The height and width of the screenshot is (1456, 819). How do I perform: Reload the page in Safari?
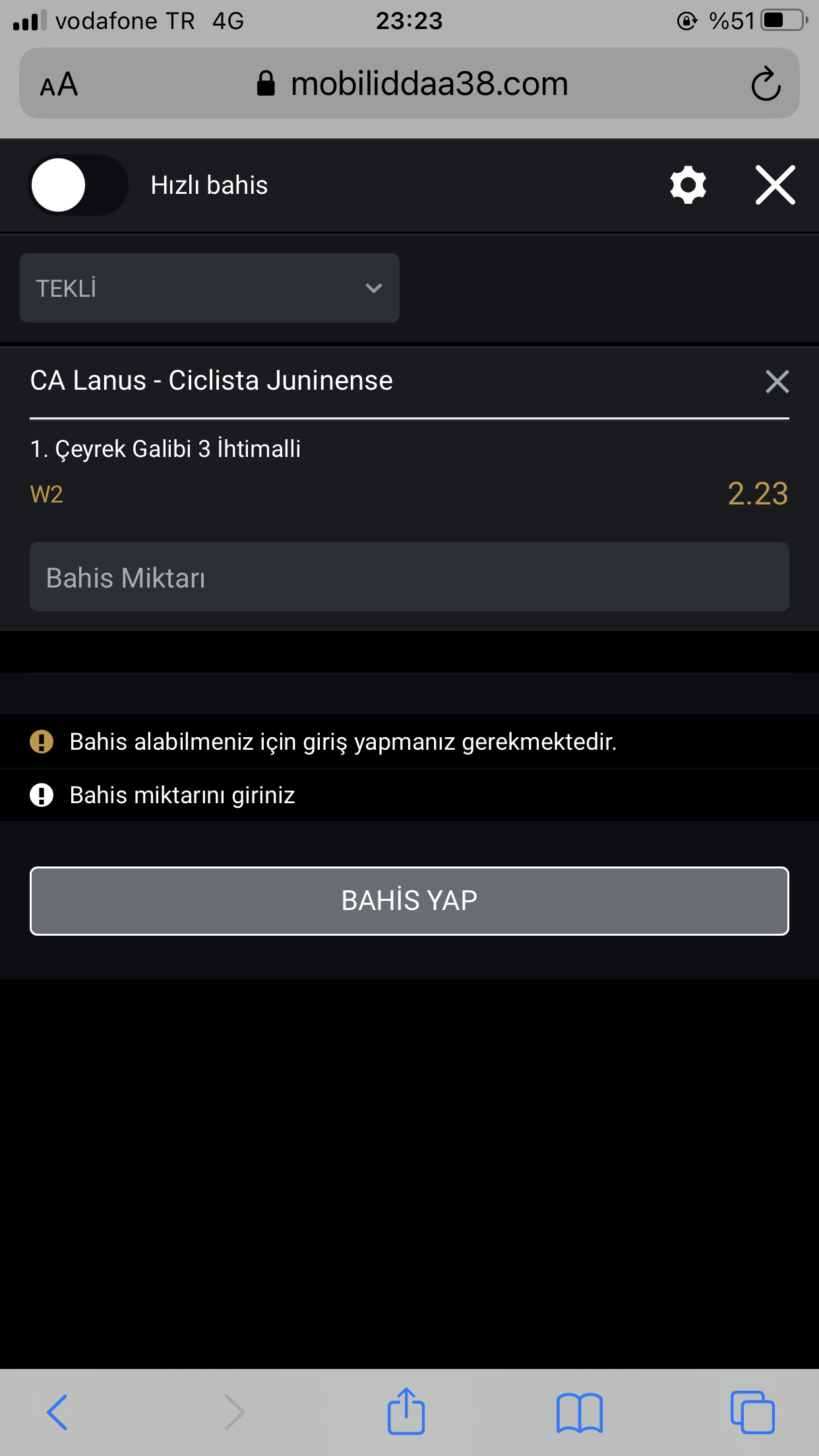tap(766, 84)
